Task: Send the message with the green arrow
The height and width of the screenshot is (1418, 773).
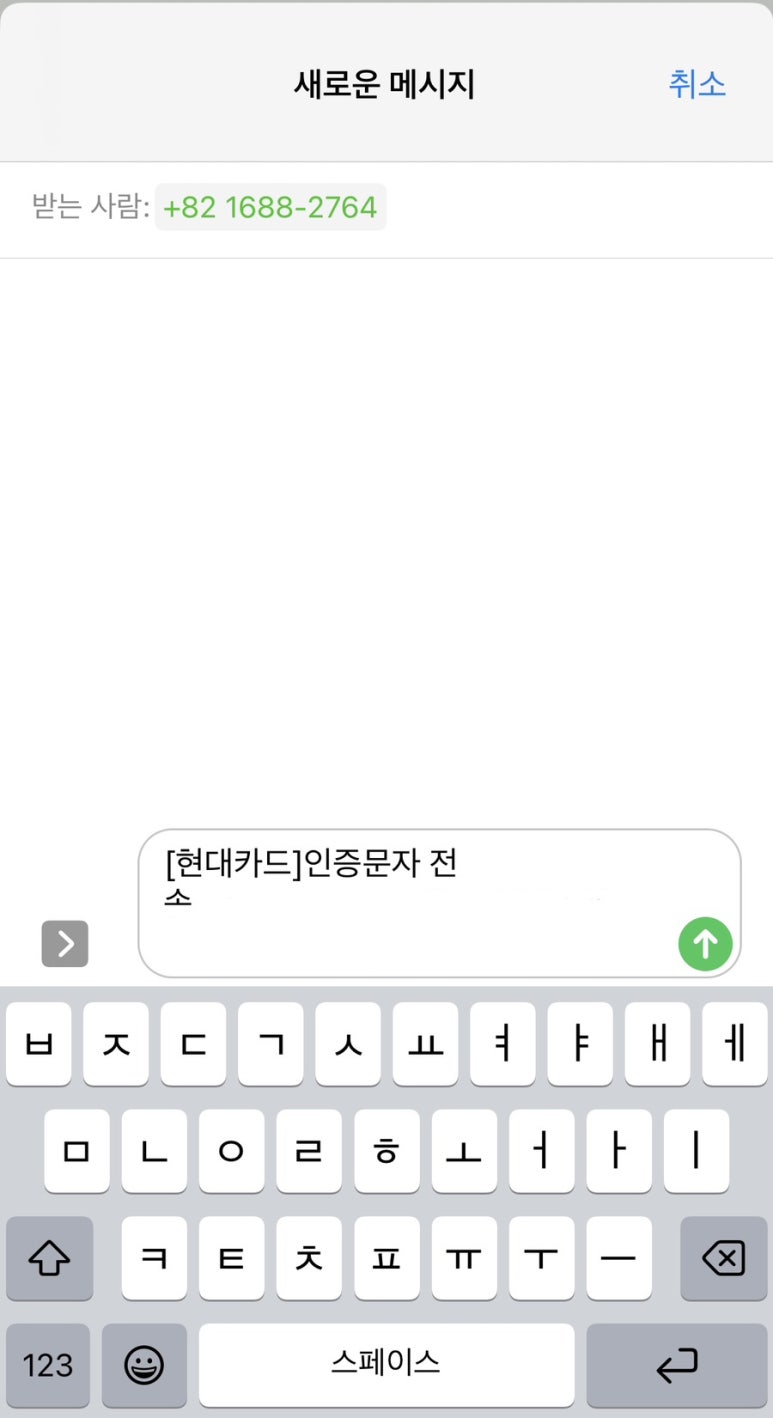Action: [705, 943]
